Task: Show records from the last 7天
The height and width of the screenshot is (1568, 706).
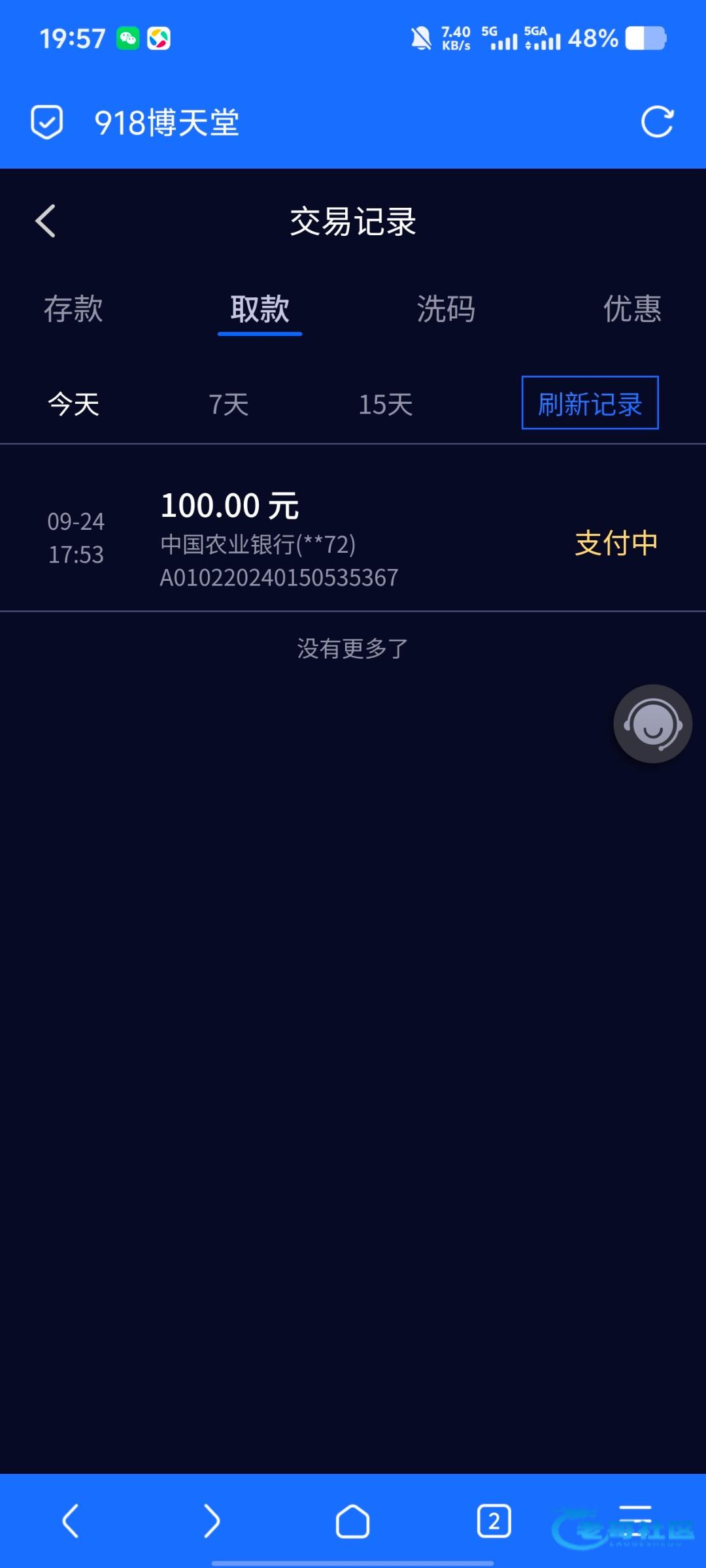Action: point(229,404)
